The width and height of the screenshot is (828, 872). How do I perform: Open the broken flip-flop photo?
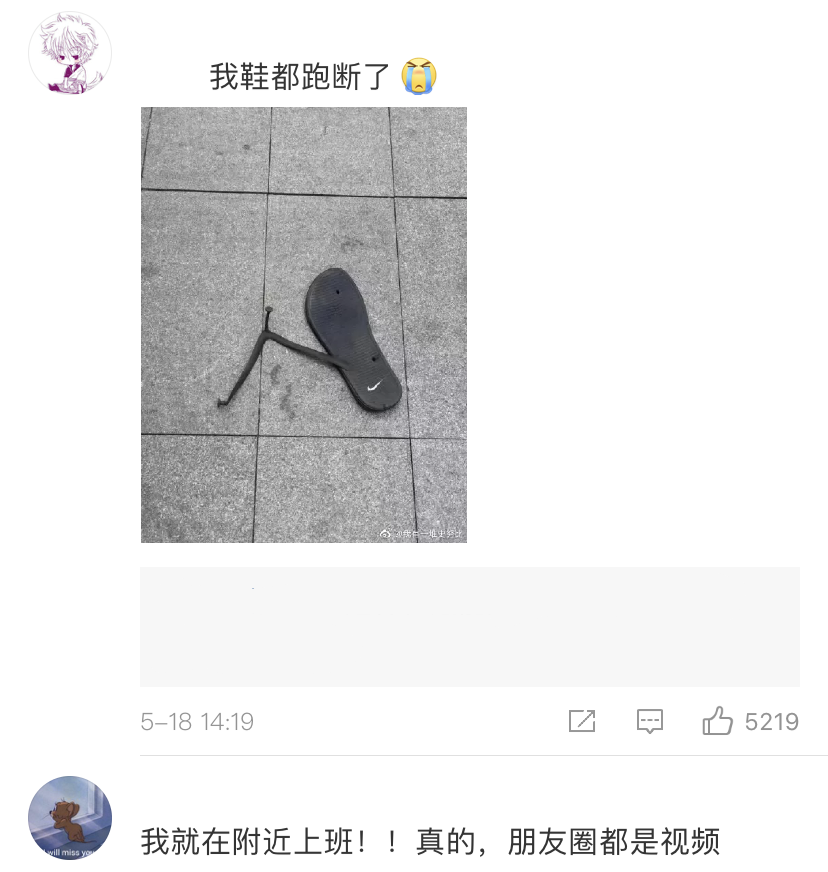303,325
